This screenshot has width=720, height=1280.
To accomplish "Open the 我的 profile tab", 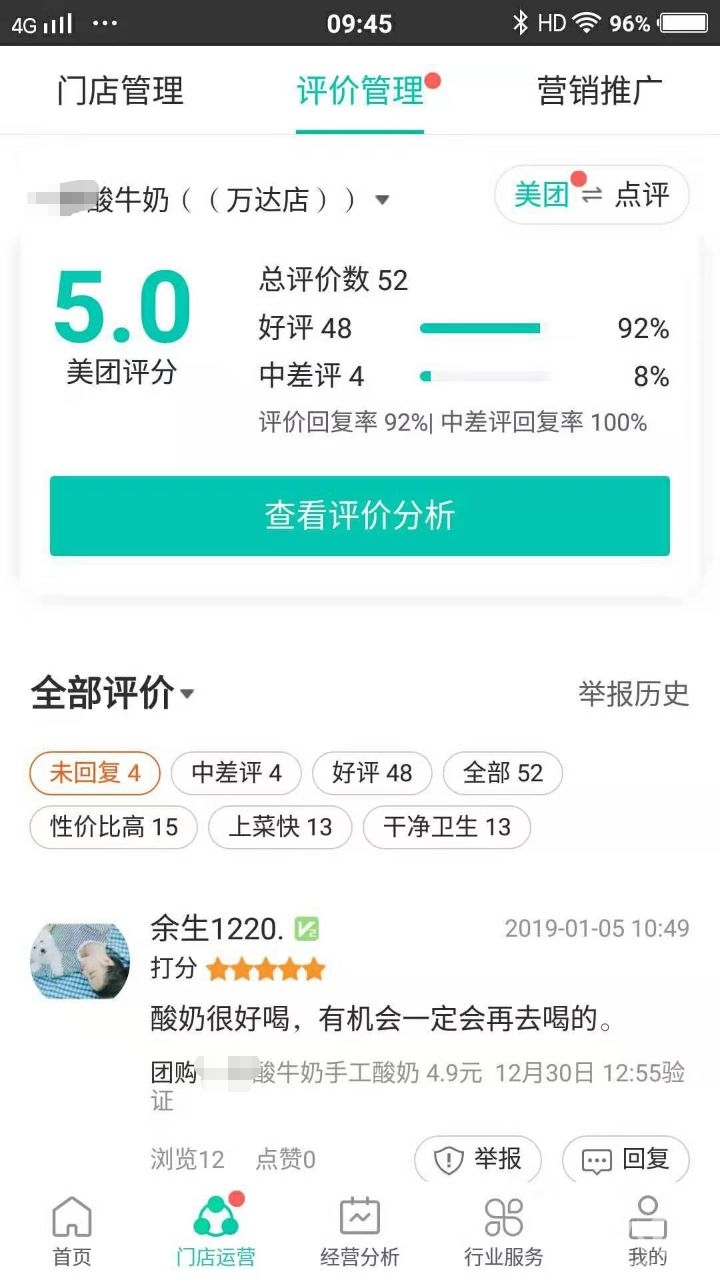I will tap(647, 1232).
